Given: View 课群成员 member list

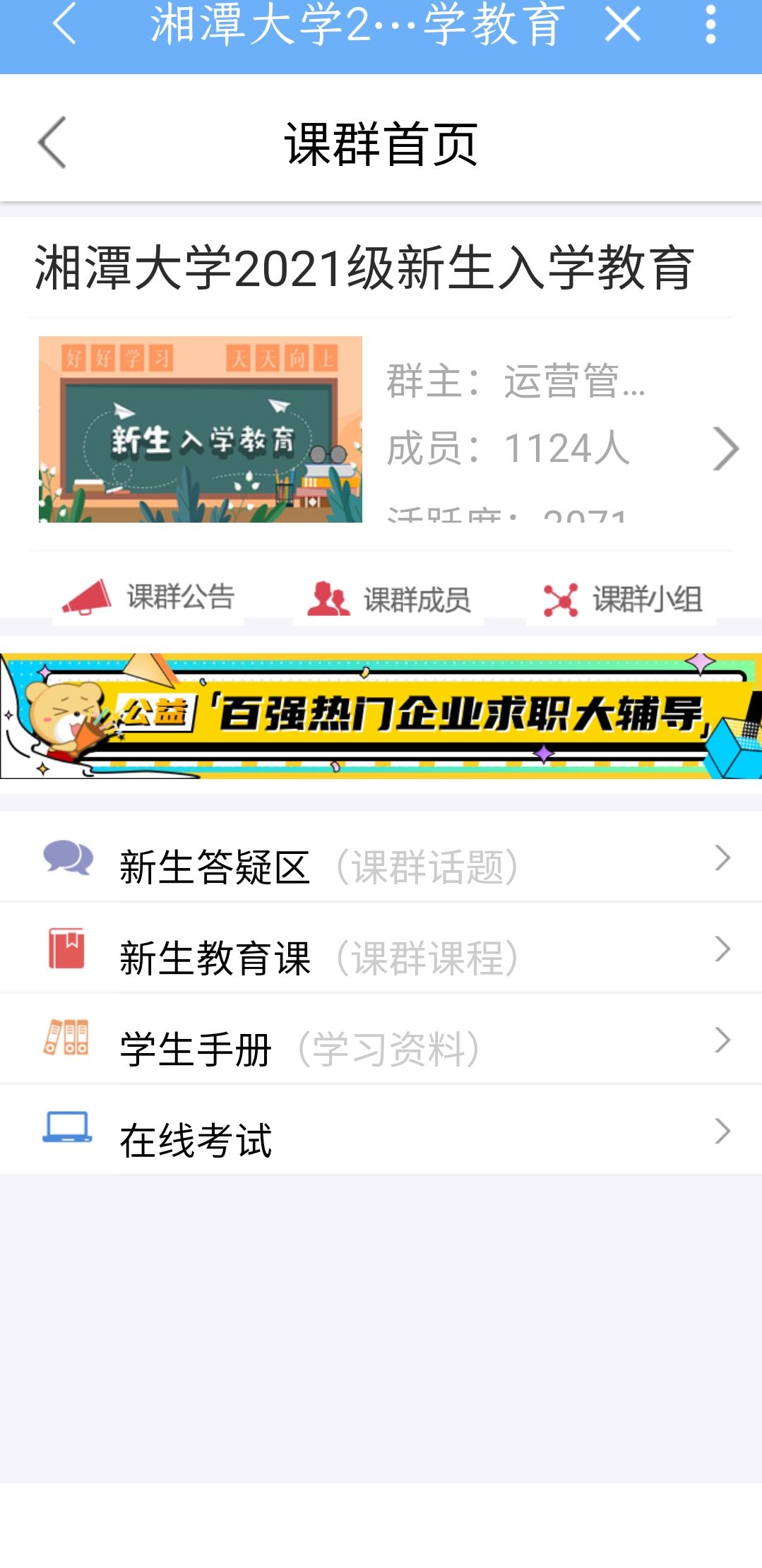Looking at the screenshot, I should (x=388, y=599).
